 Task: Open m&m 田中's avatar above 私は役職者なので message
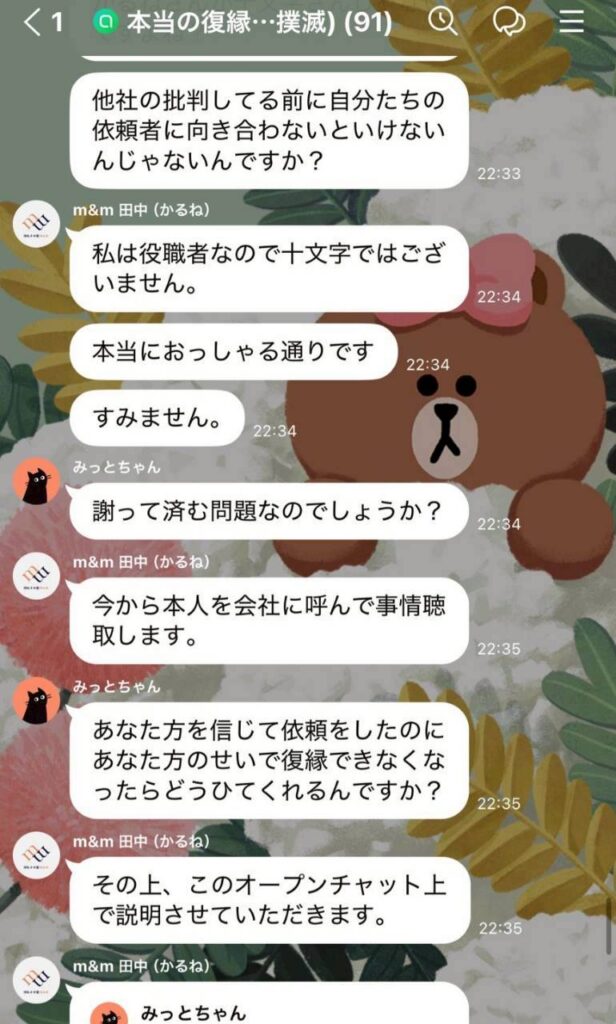tap(36, 223)
